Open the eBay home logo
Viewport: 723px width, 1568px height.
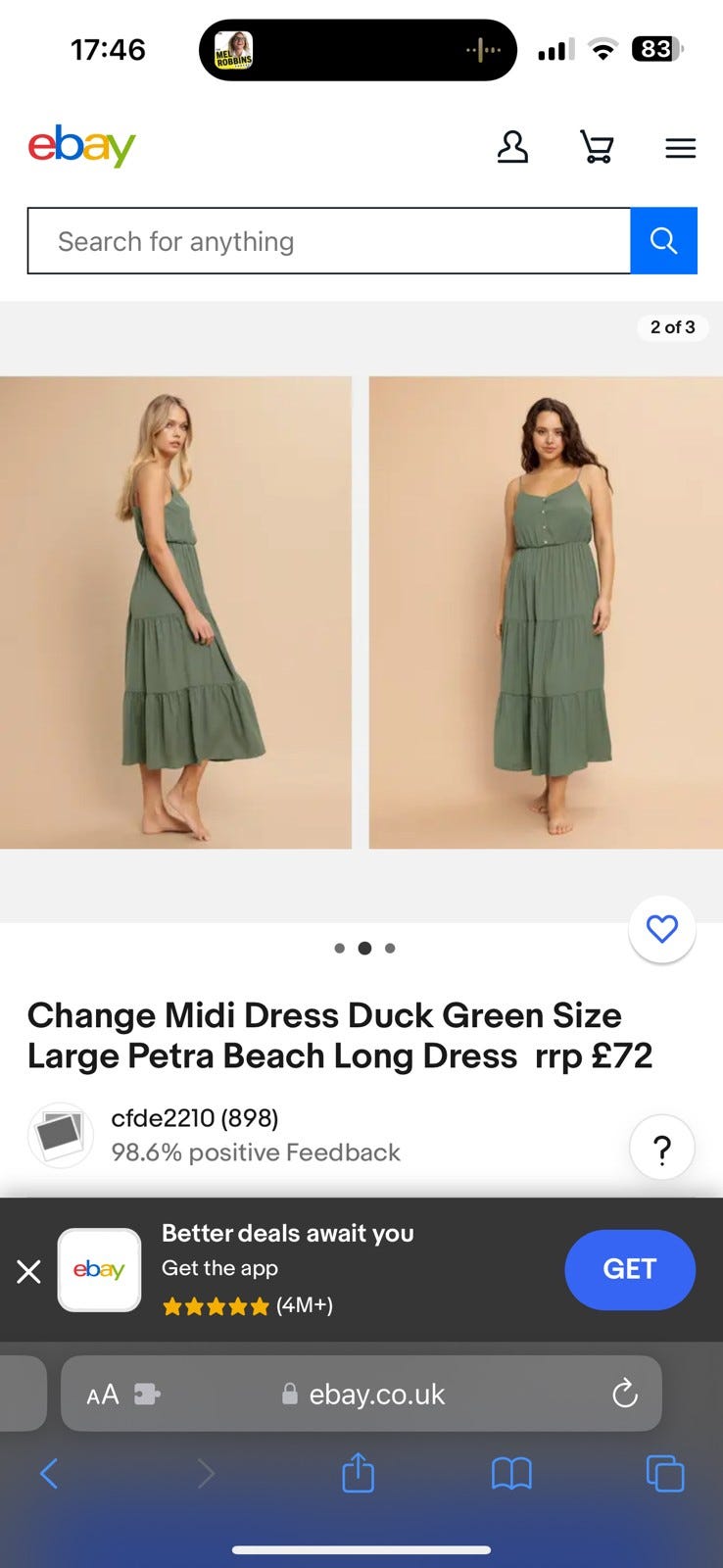[x=81, y=147]
